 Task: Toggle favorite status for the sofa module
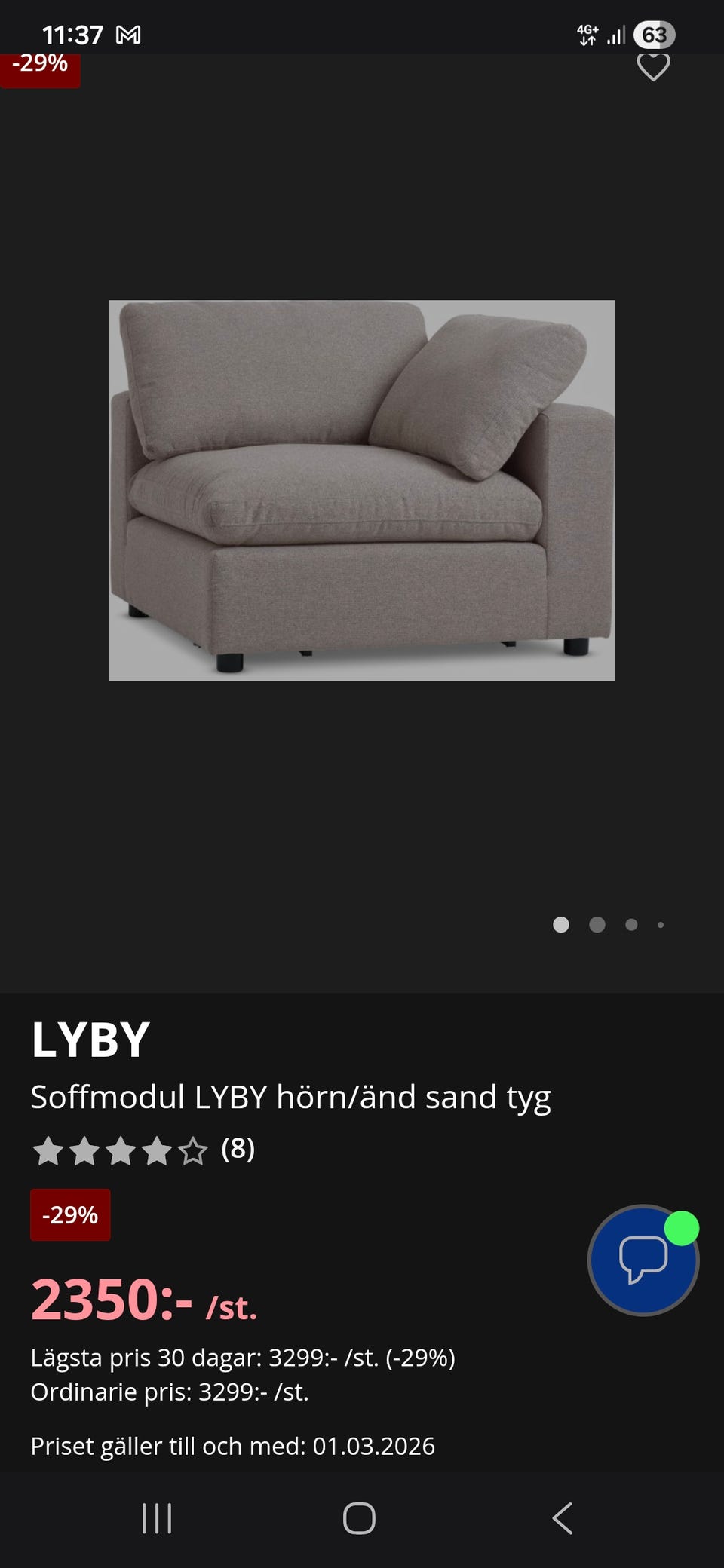pos(653,66)
